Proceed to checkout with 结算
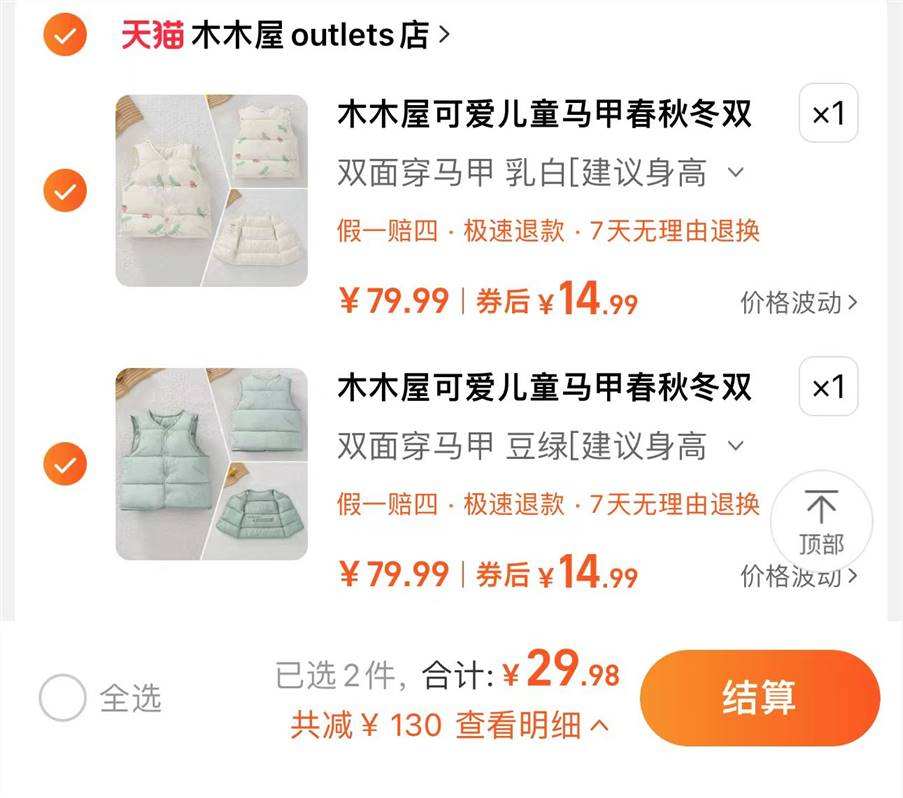 point(759,697)
